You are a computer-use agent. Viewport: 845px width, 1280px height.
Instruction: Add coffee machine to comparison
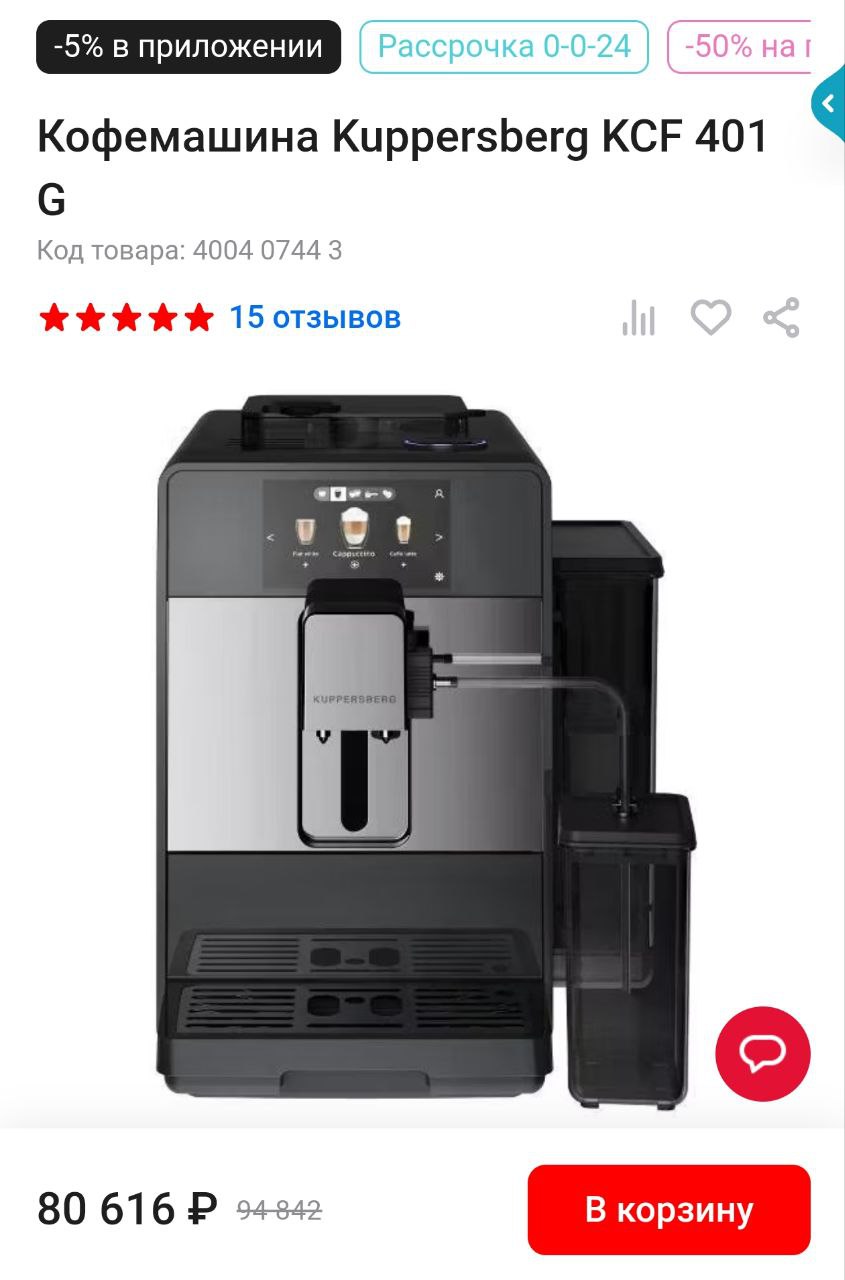coord(638,318)
